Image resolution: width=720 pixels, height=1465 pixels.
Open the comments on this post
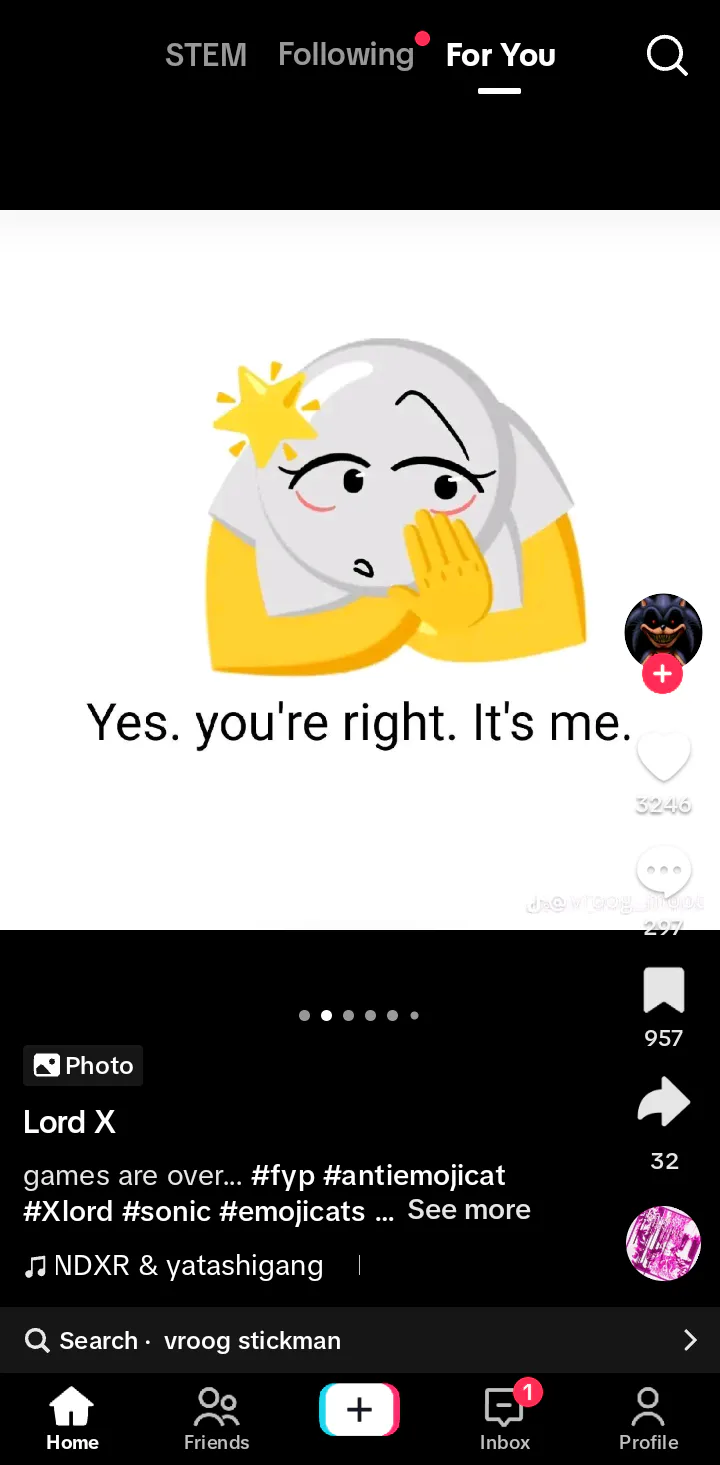664,871
